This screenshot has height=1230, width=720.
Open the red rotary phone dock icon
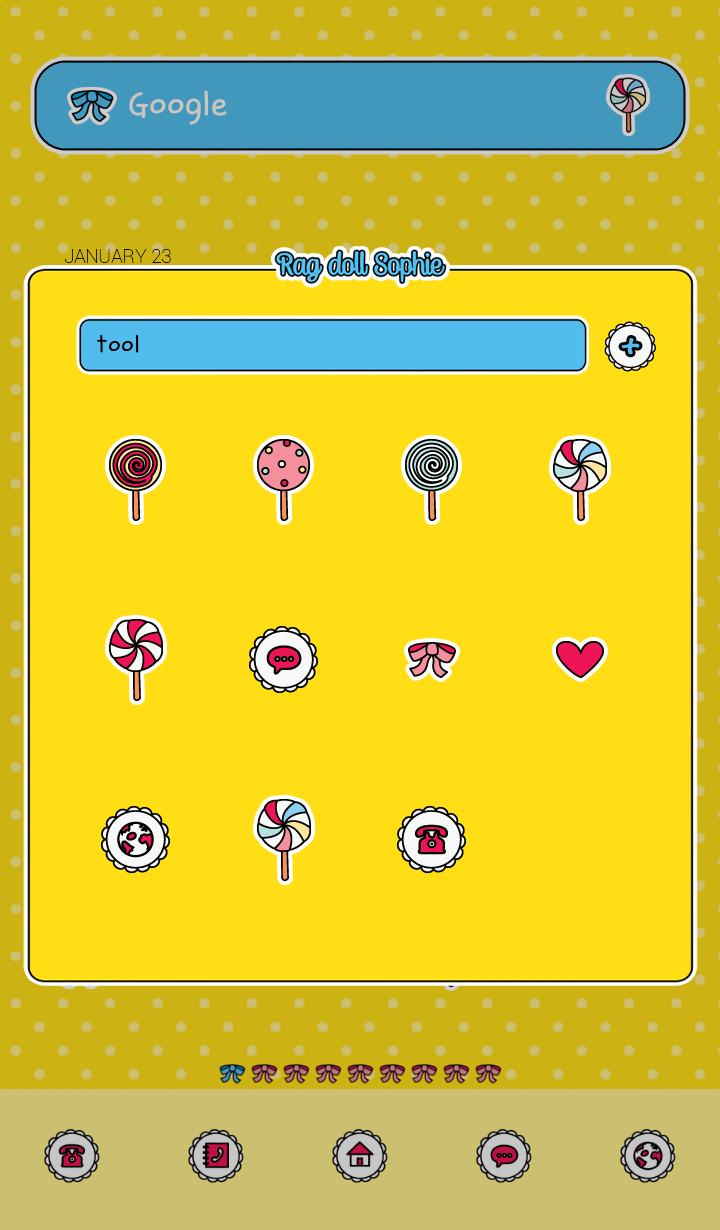pyautogui.click(x=72, y=1155)
